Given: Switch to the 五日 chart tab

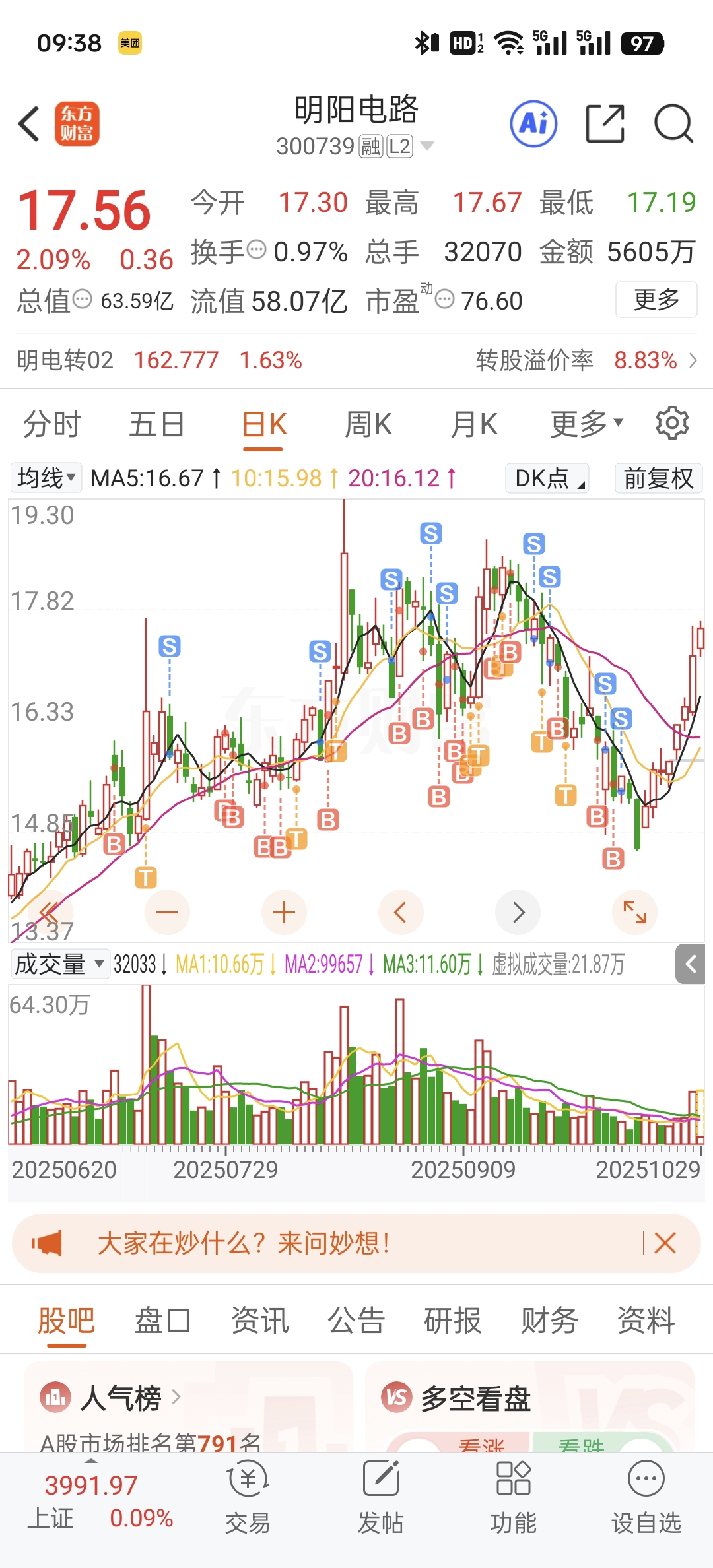Looking at the screenshot, I should coord(156,424).
